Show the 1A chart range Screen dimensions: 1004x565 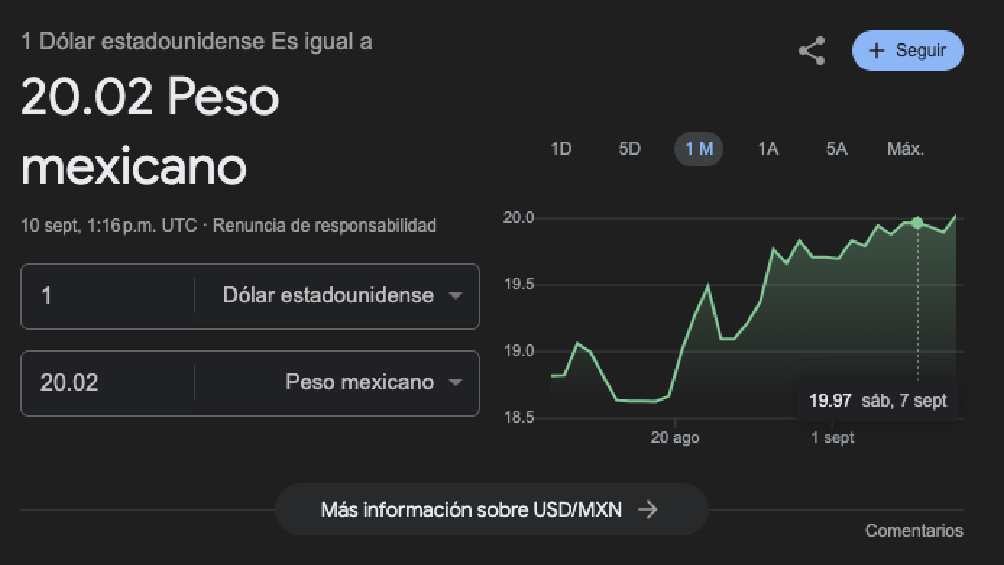point(767,149)
